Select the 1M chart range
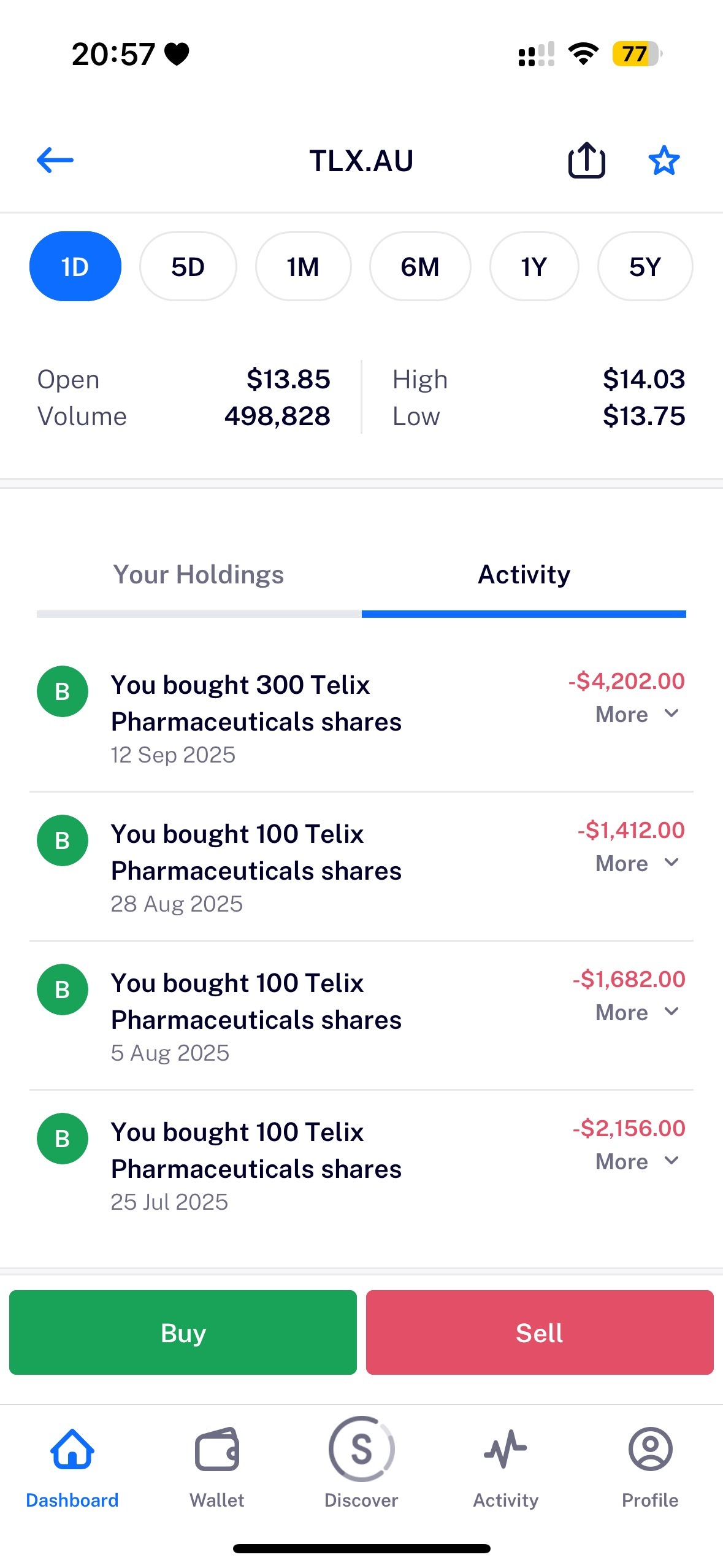The image size is (723, 1568). coord(303,266)
